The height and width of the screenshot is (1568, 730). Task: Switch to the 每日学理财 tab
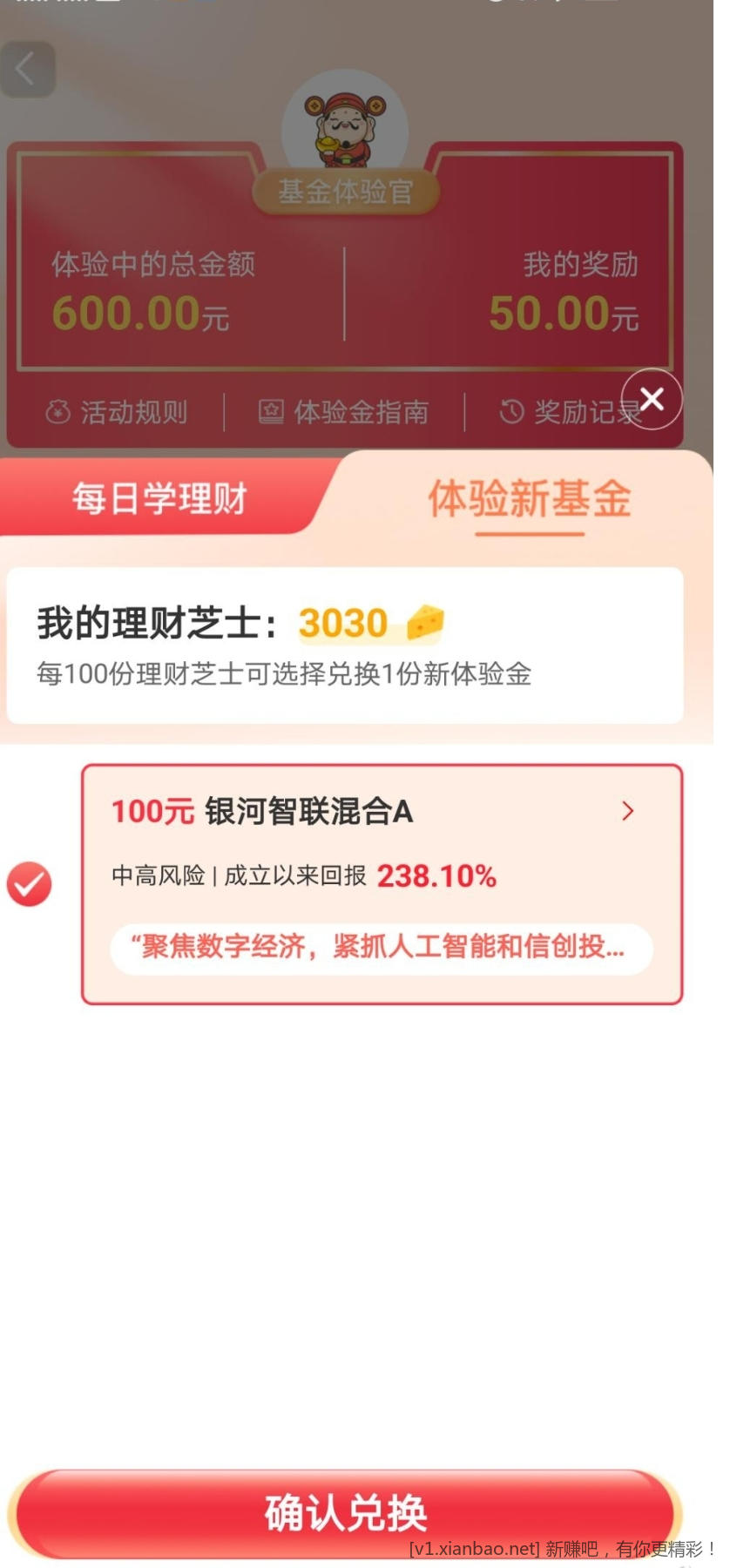pyautogui.click(x=159, y=499)
